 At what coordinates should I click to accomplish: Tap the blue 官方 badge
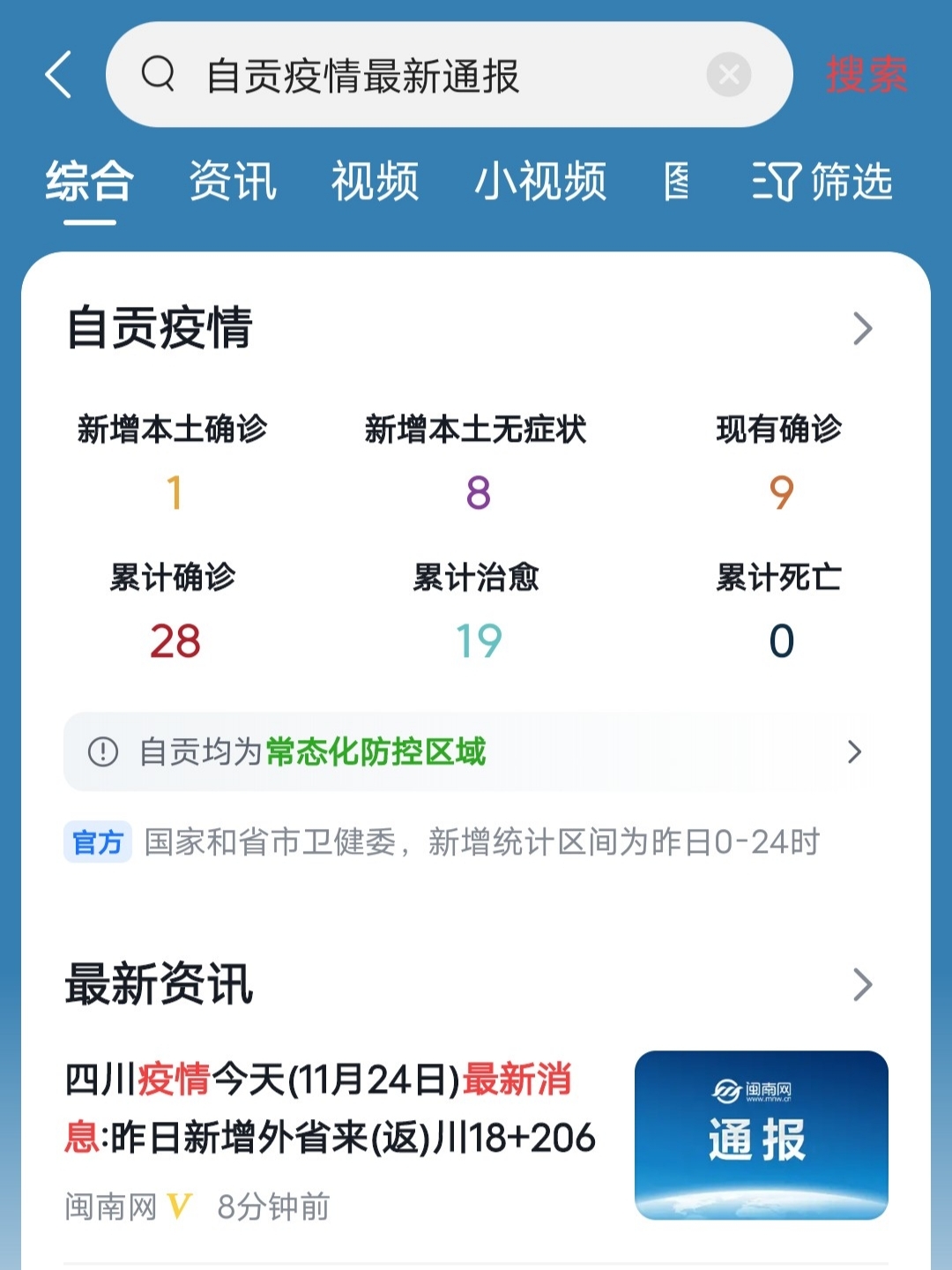(x=96, y=842)
